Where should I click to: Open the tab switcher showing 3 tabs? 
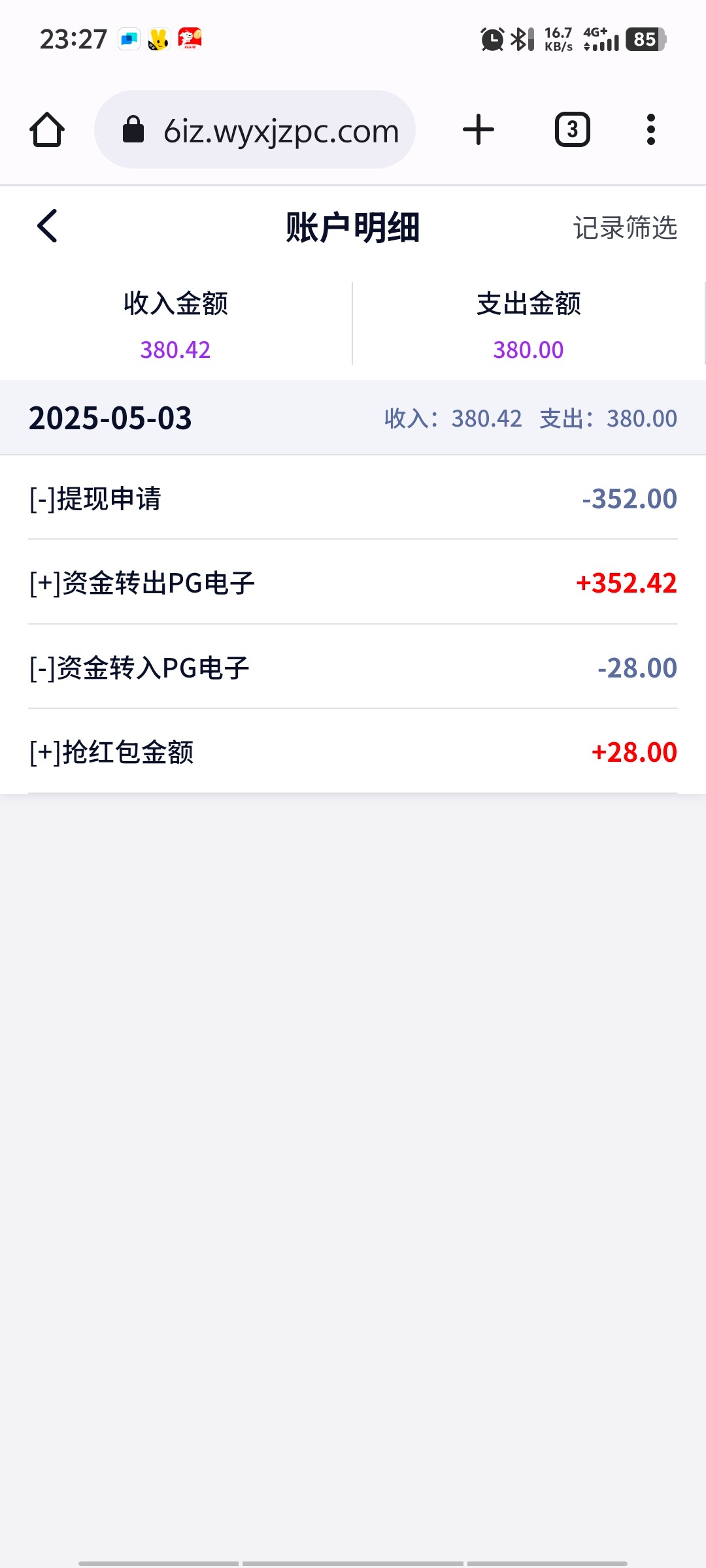[573, 129]
